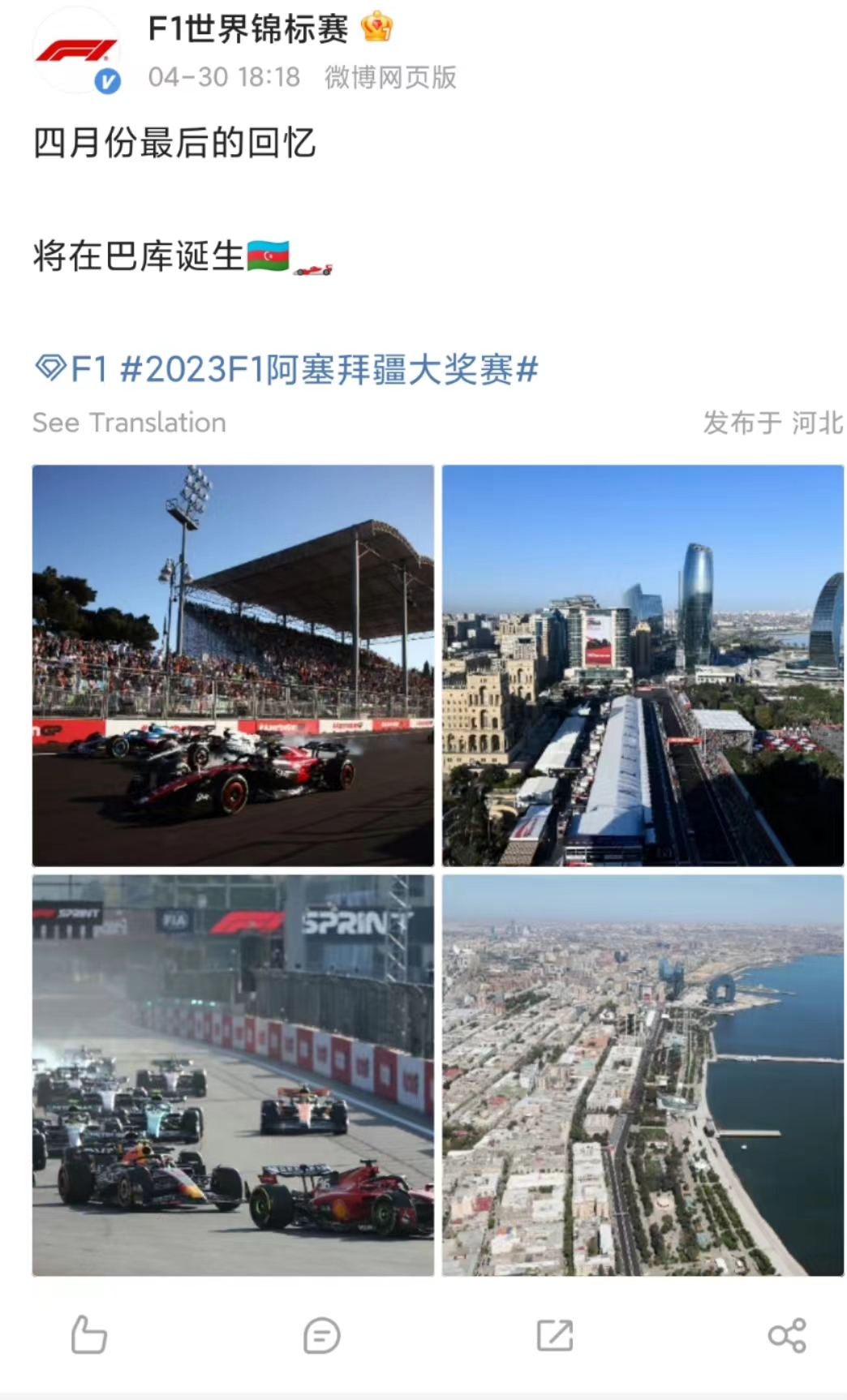The height and width of the screenshot is (1400, 847).
Task: View the Baku pit lane skyline photo
Action: pos(643,665)
